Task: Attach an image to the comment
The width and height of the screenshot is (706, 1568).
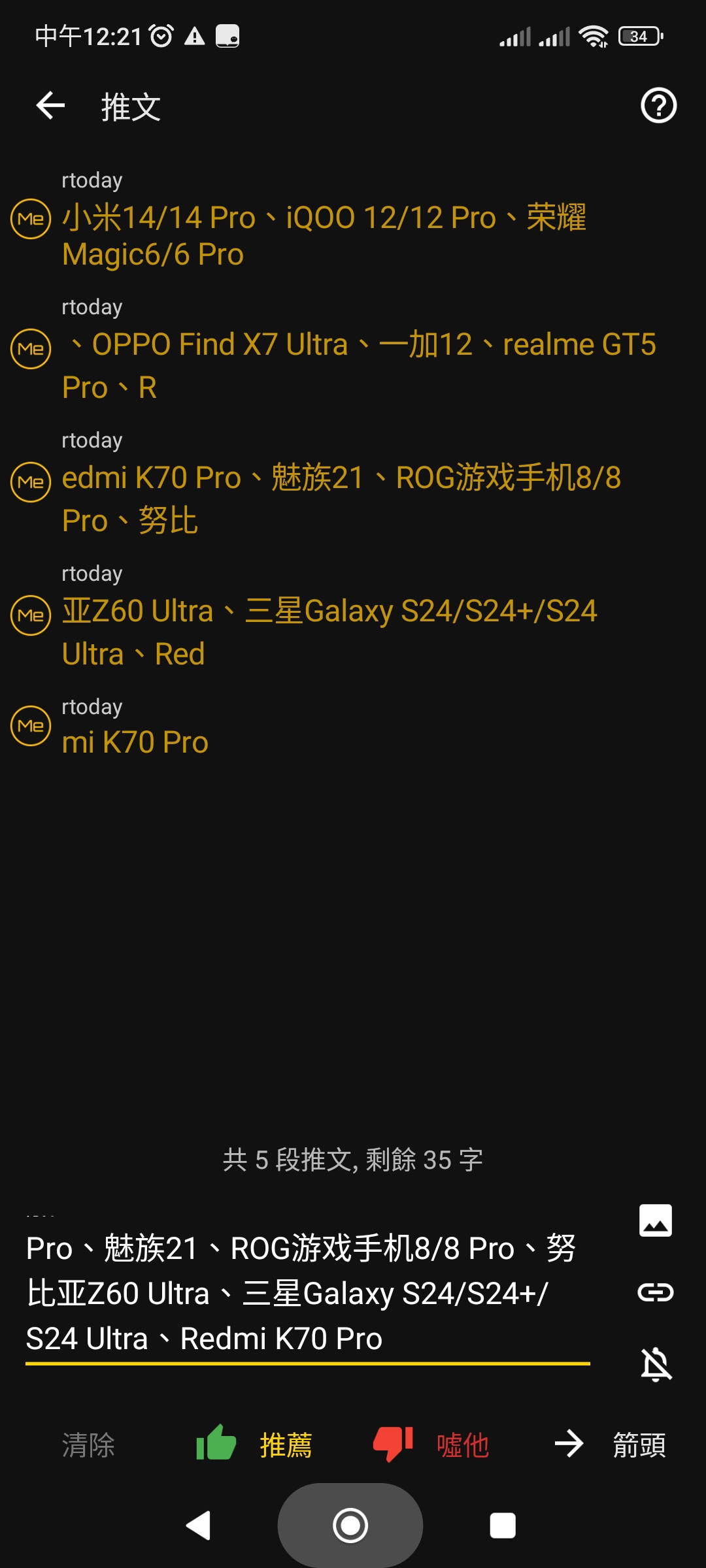Action: click(x=655, y=1220)
